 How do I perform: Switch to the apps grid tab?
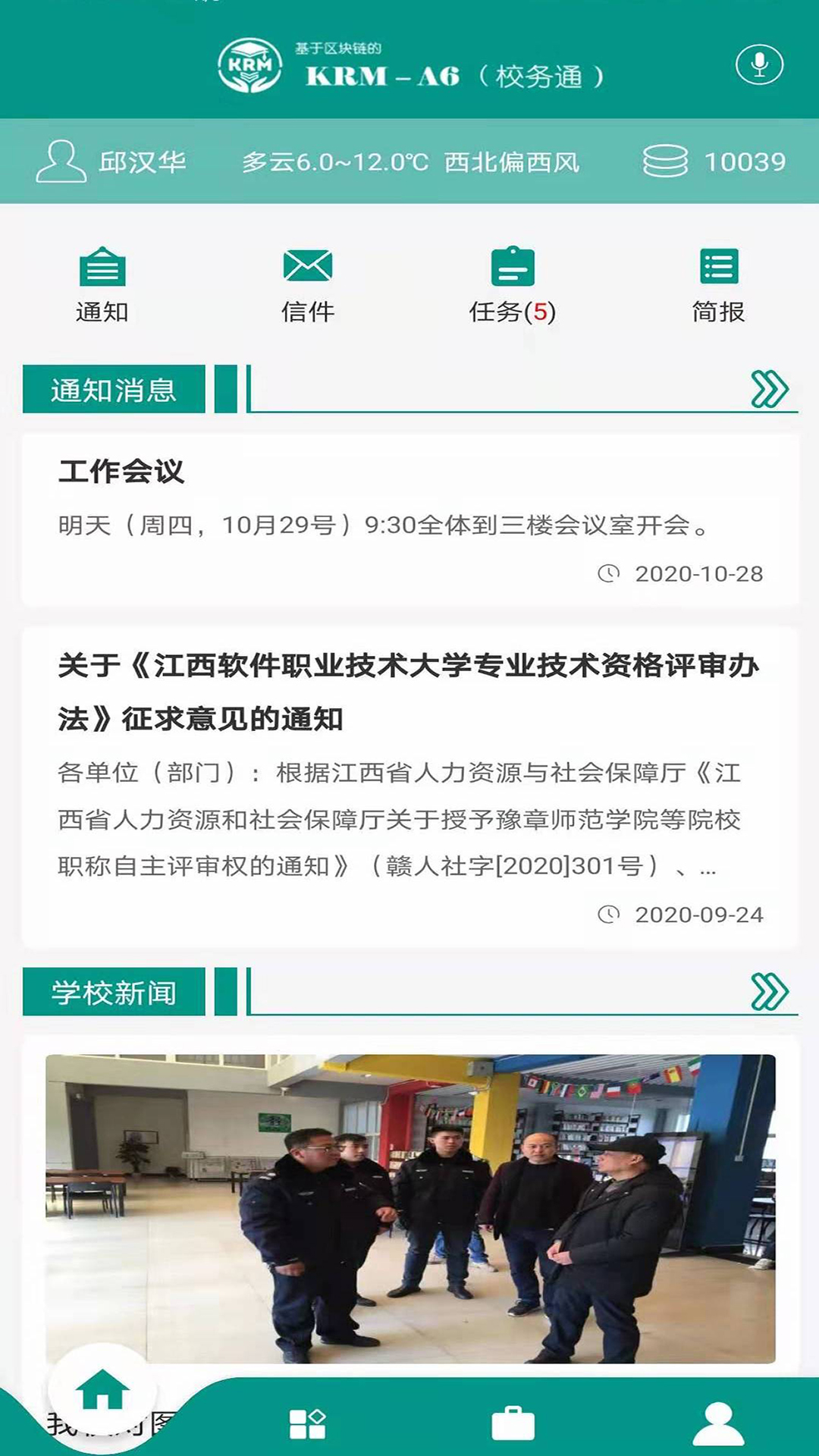point(307,1423)
